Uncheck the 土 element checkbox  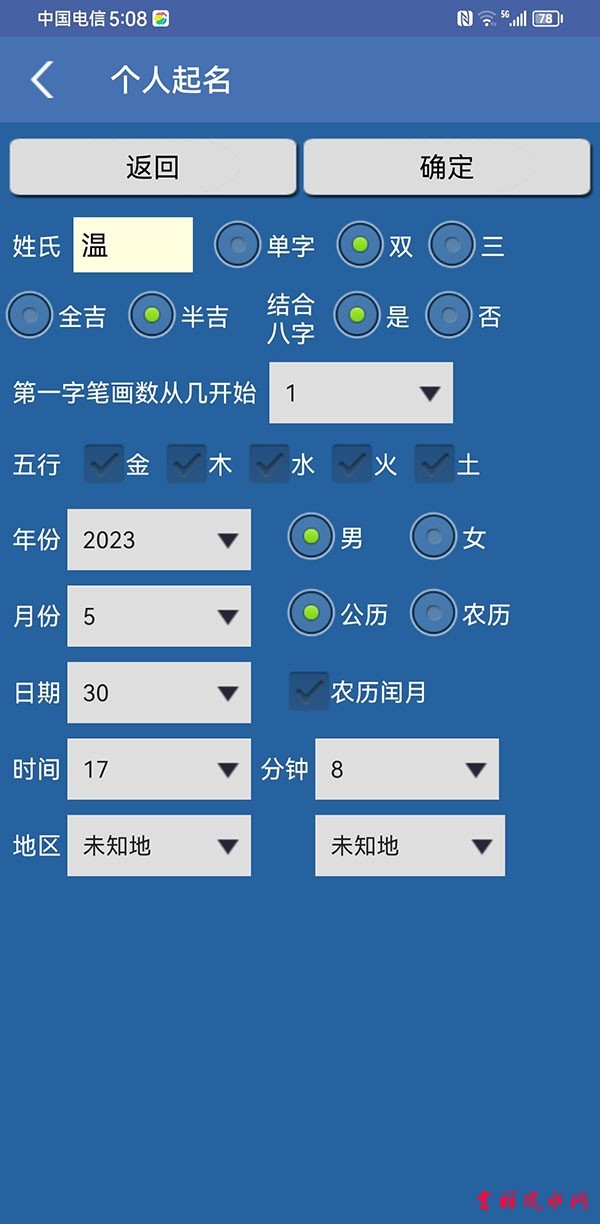(434, 464)
